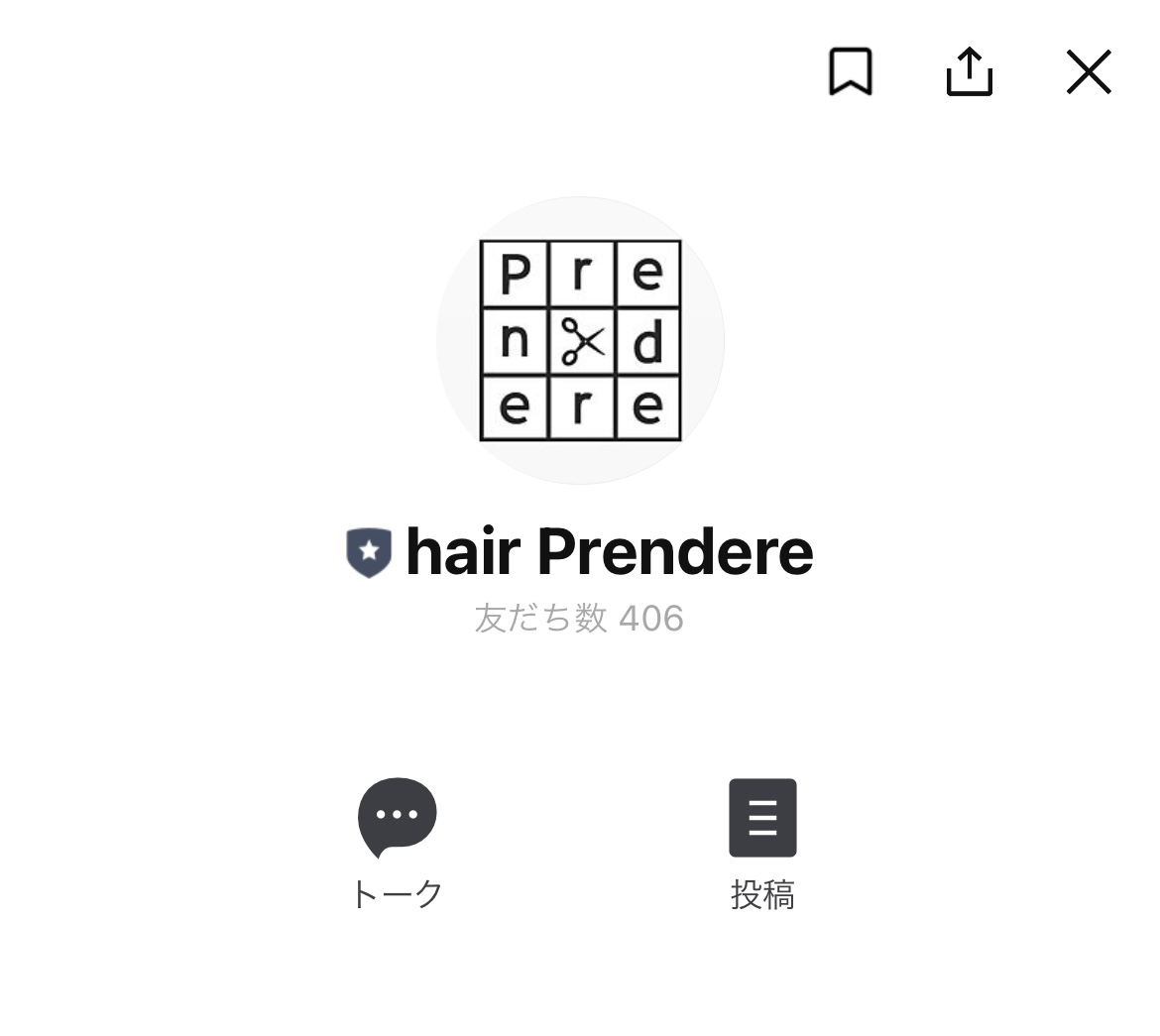Open the トーク chat with hair Prendere
The width and height of the screenshot is (1160, 1036).
coord(398,843)
